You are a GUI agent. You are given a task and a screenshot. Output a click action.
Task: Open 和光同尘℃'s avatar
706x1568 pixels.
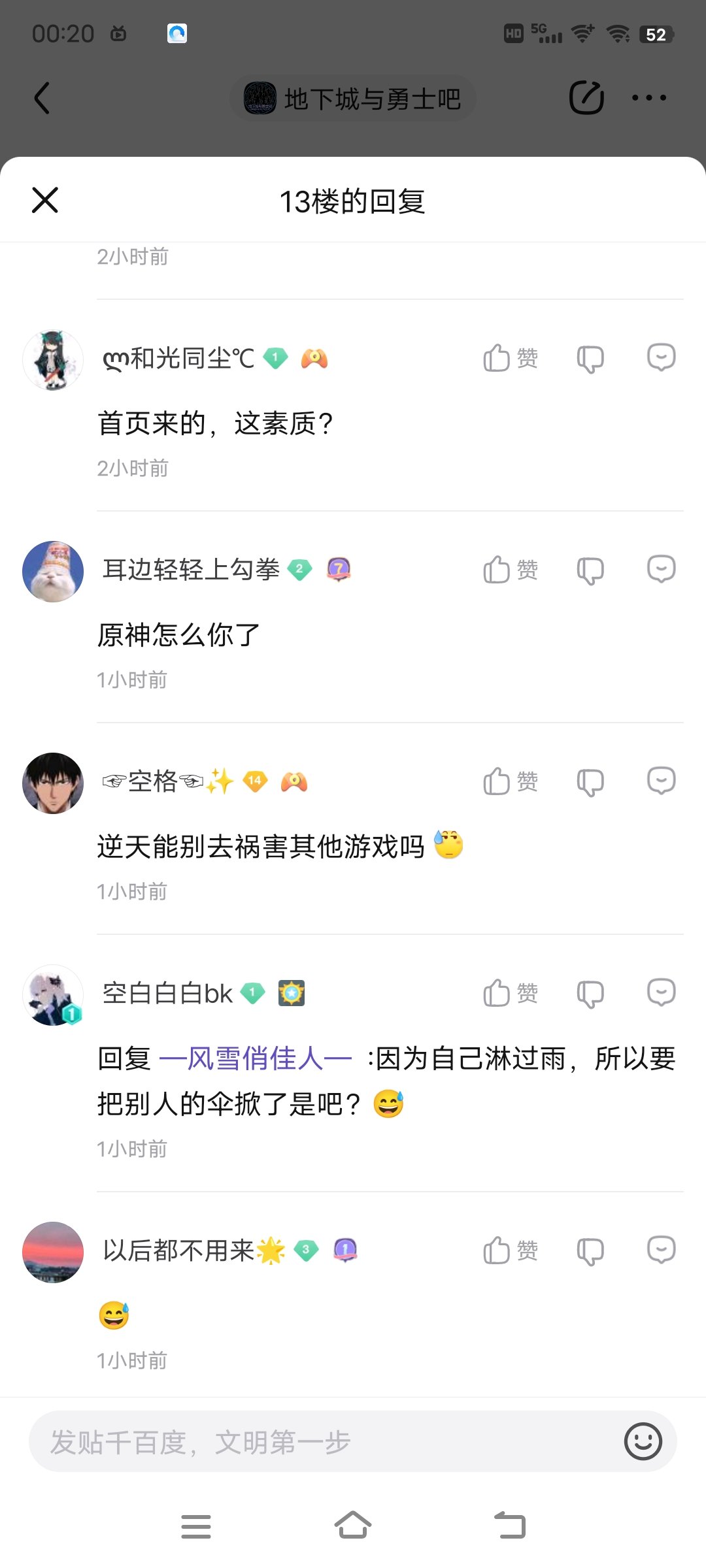pyautogui.click(x=53, y=360)
